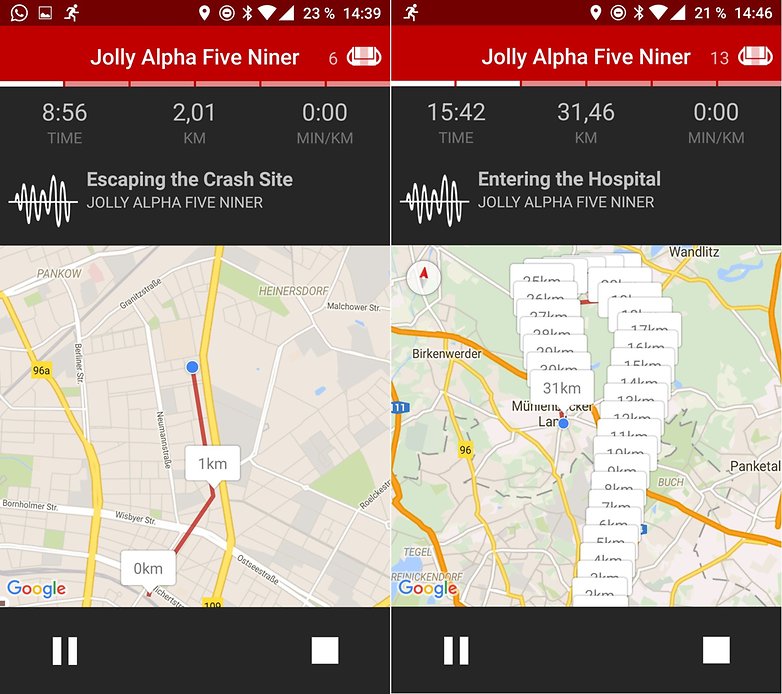Open the supplies pack showing 6 items
782x694 pixels.
(x=364, y=58)
